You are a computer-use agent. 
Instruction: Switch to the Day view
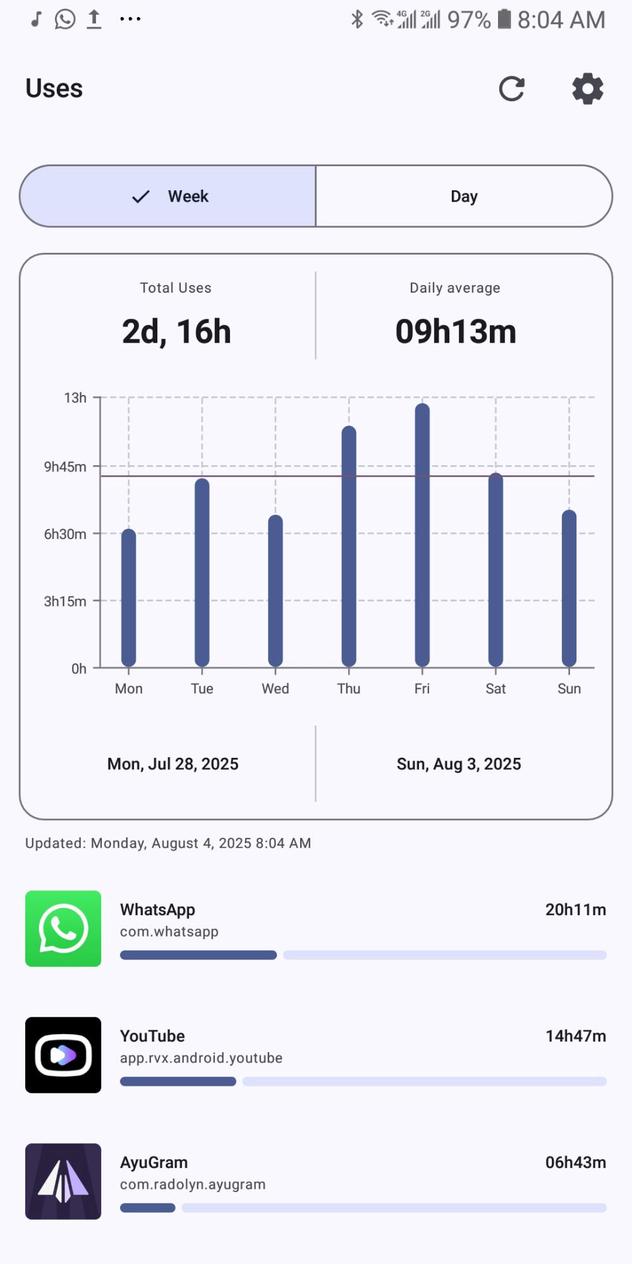point(464,196)
